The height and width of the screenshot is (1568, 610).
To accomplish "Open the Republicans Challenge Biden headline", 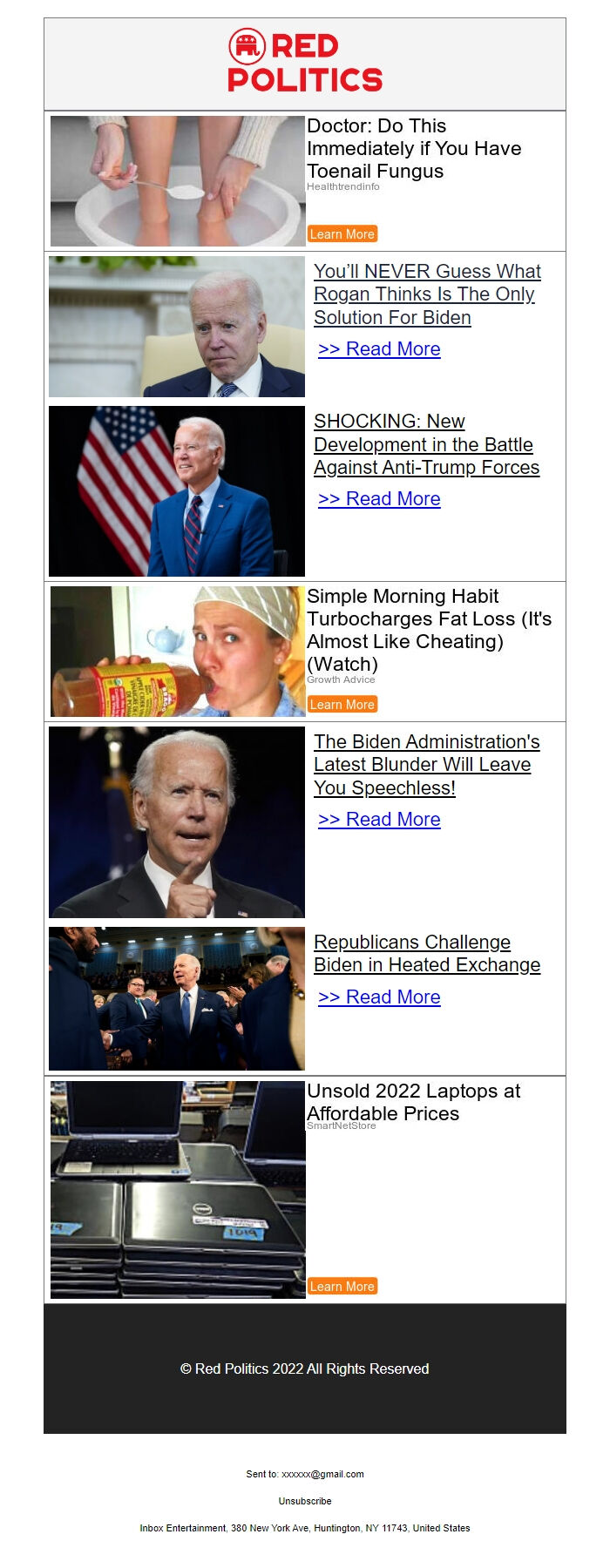I will click(x=426, y=954).
